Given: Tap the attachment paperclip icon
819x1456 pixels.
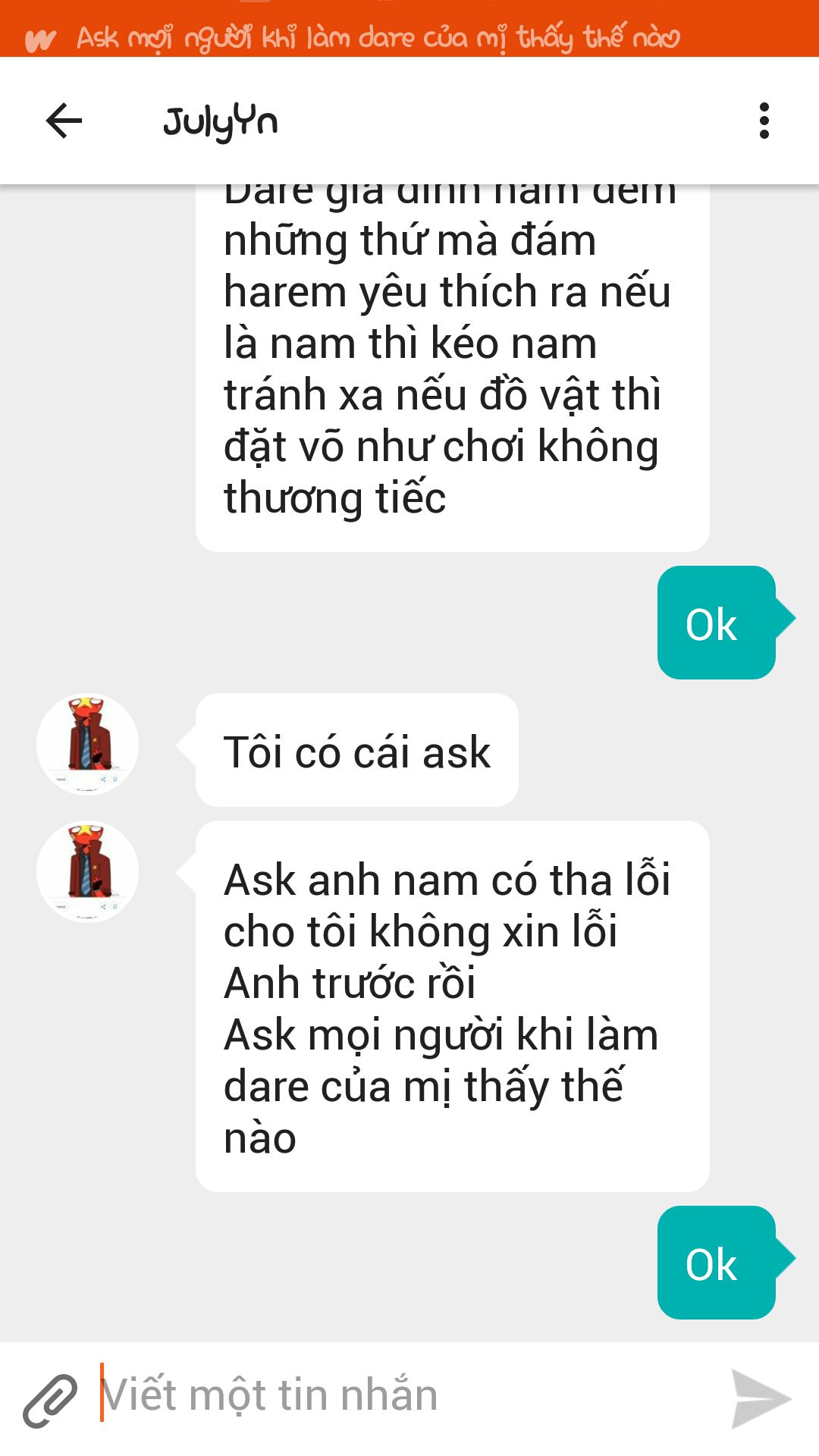Looking at the screenshot, I should (50, 1400).
